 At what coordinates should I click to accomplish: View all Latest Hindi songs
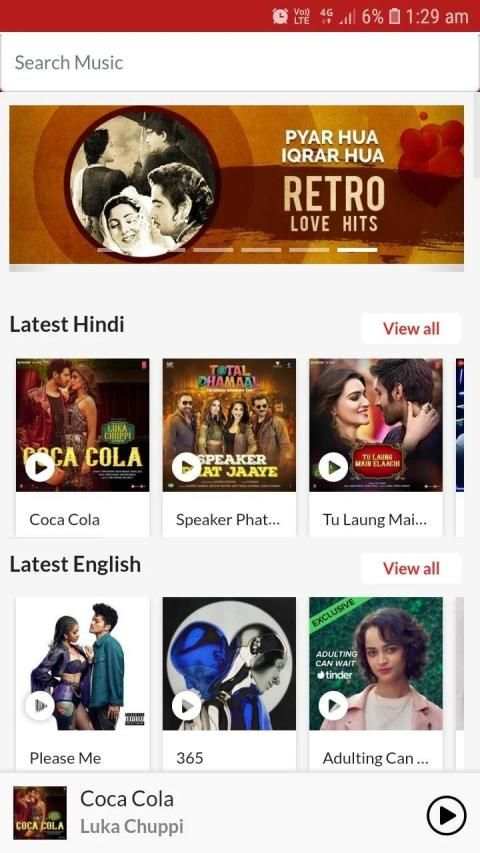[x=411, y=329]
